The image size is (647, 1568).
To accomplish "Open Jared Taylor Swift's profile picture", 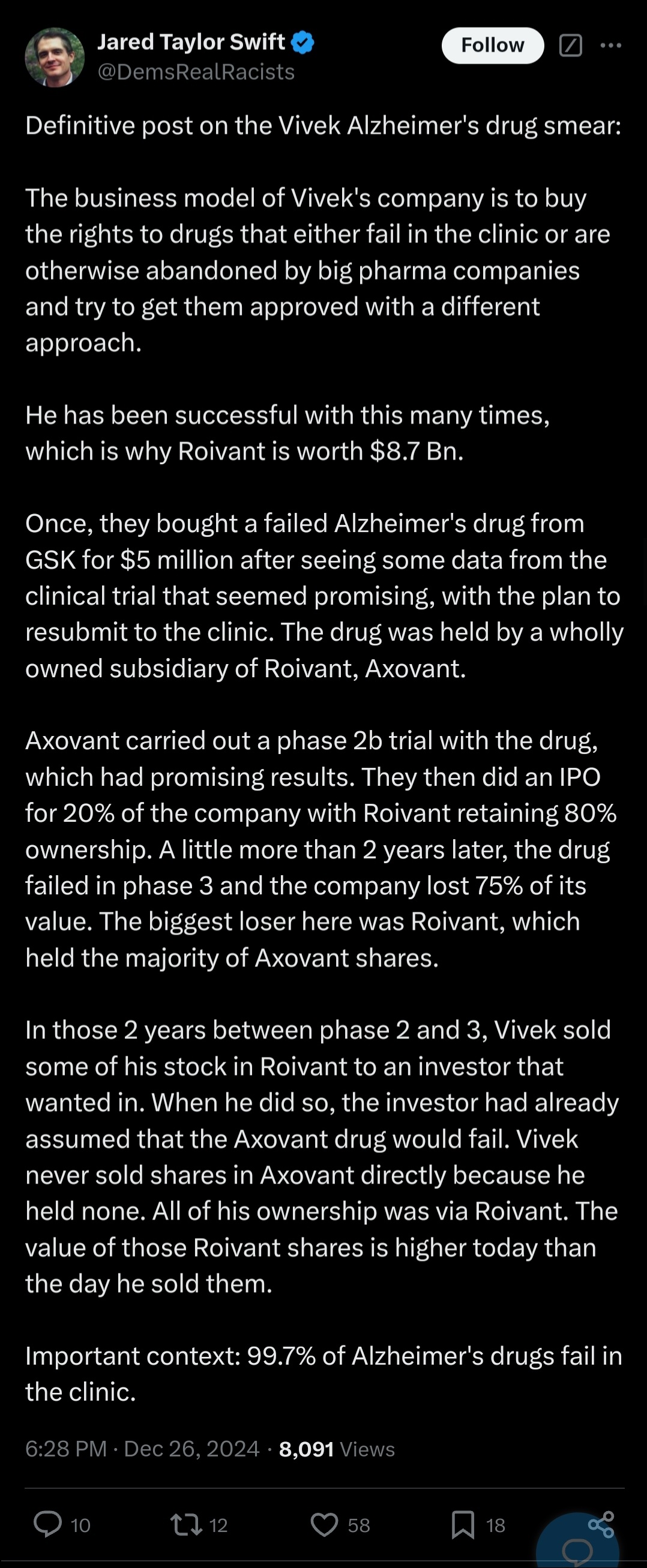I will coord(54,57).
